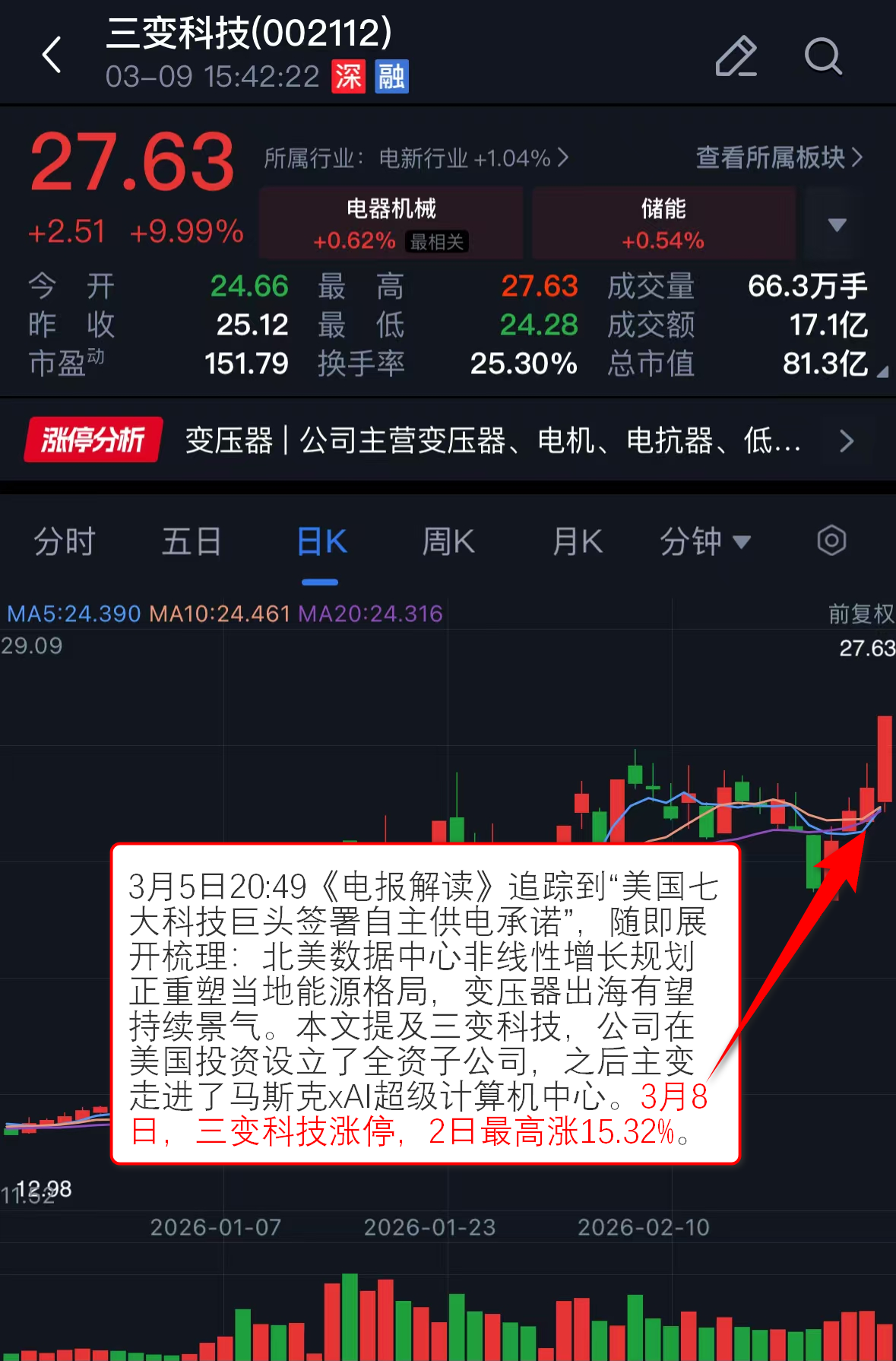Select the 日K chart tab
This screenshot has width=896, height=1361.
point(321,542)
